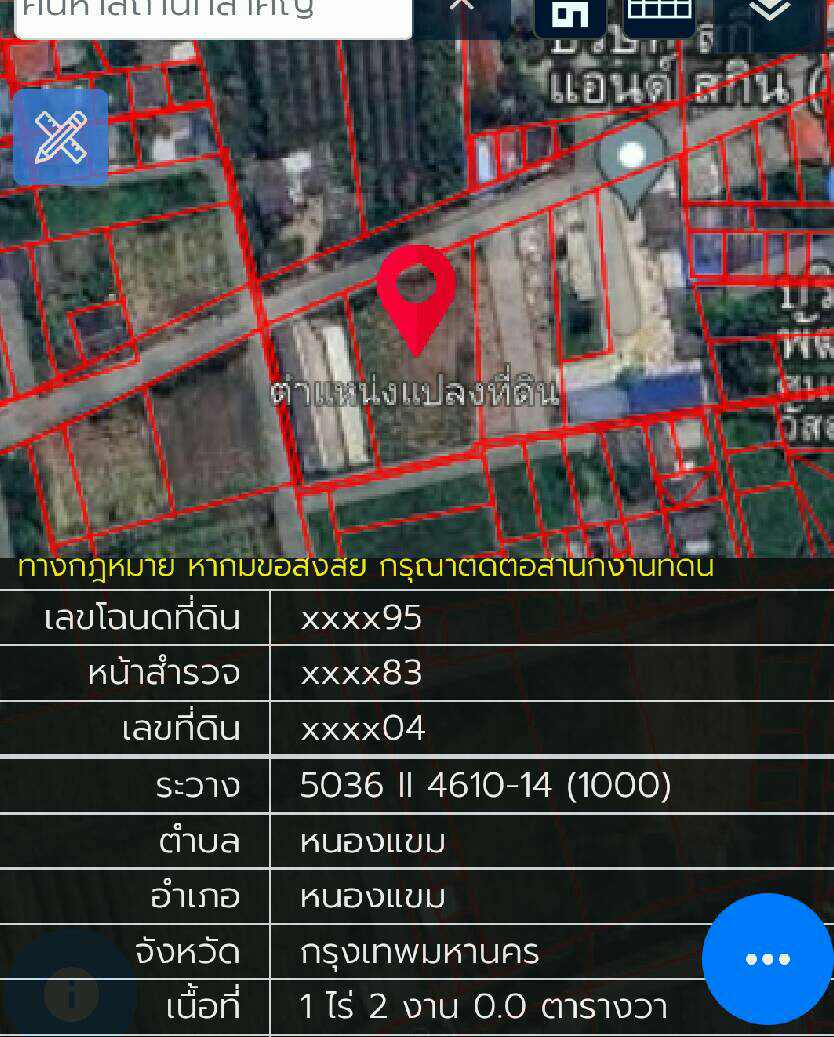Open the ruler and pencil measuring tool
834x1037 pixels.
[61, 138]
